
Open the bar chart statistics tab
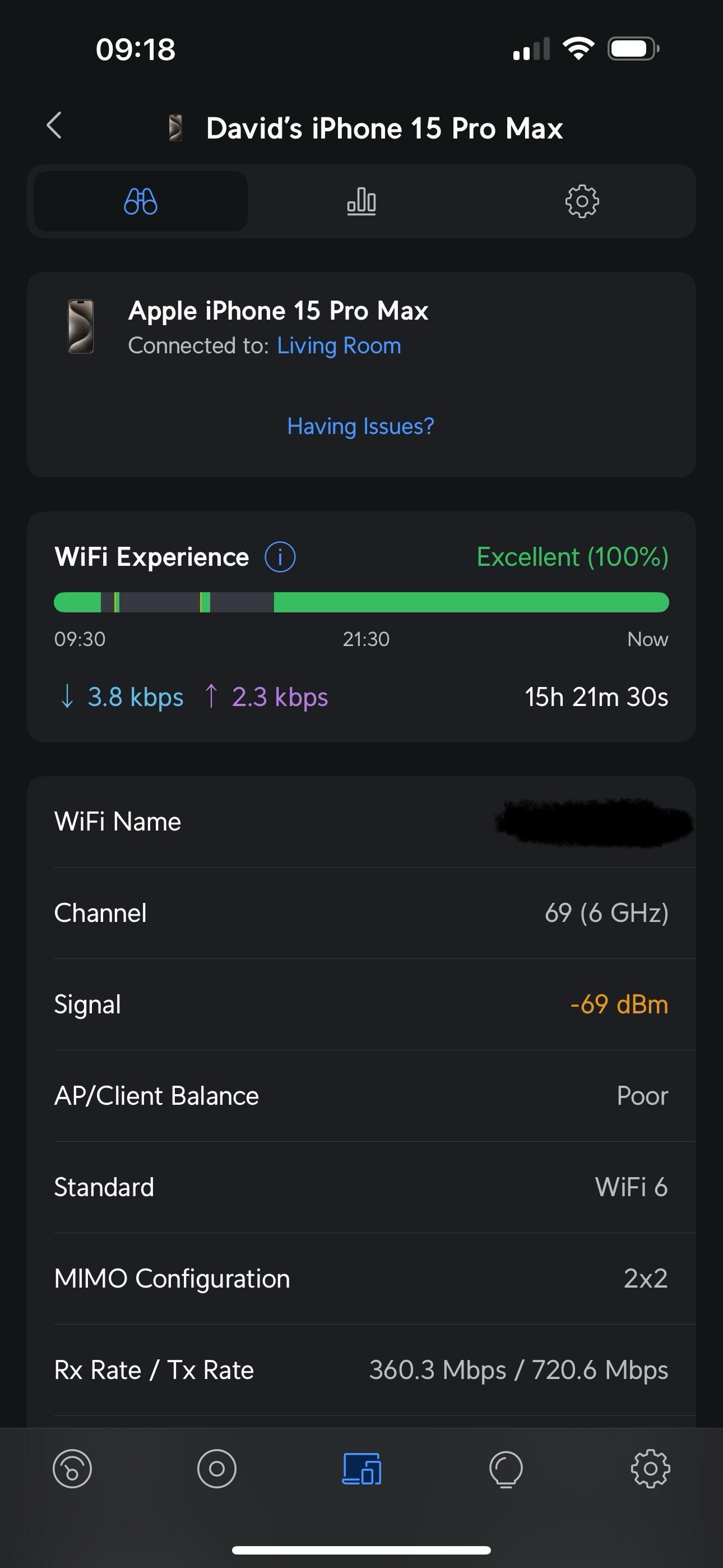pyautogui.click(x=361, y=201)
